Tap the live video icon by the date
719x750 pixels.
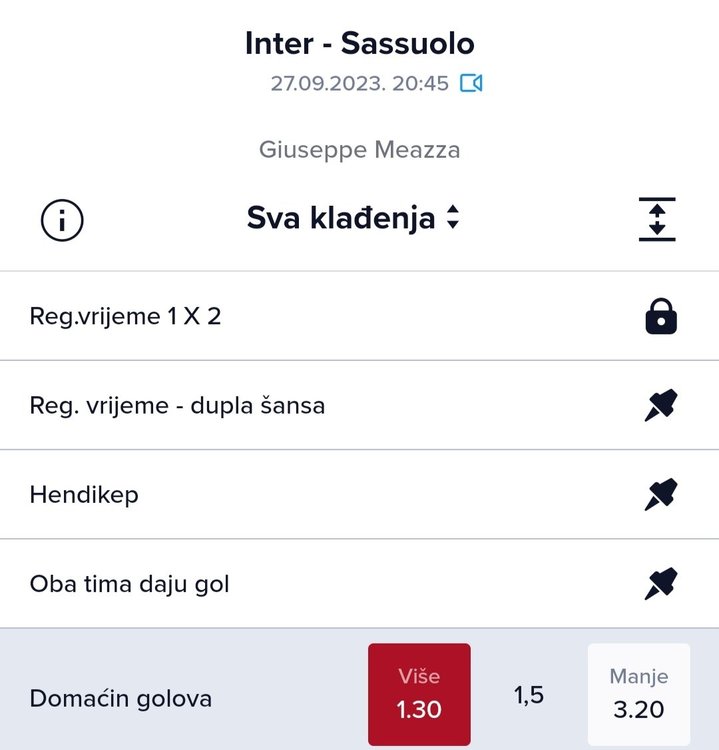click(471, 84)
